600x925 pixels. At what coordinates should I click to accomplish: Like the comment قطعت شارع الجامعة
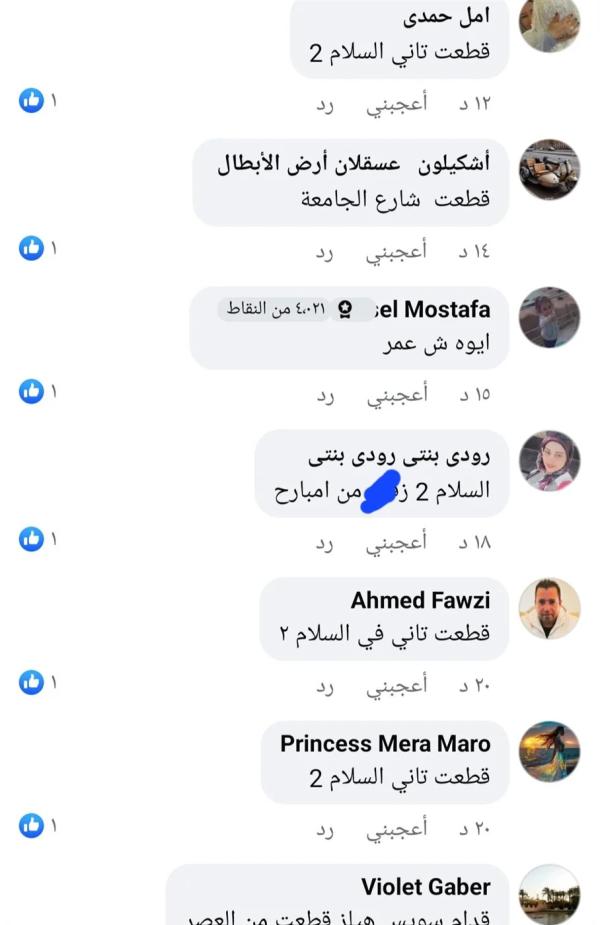click(x=396, y=251)
